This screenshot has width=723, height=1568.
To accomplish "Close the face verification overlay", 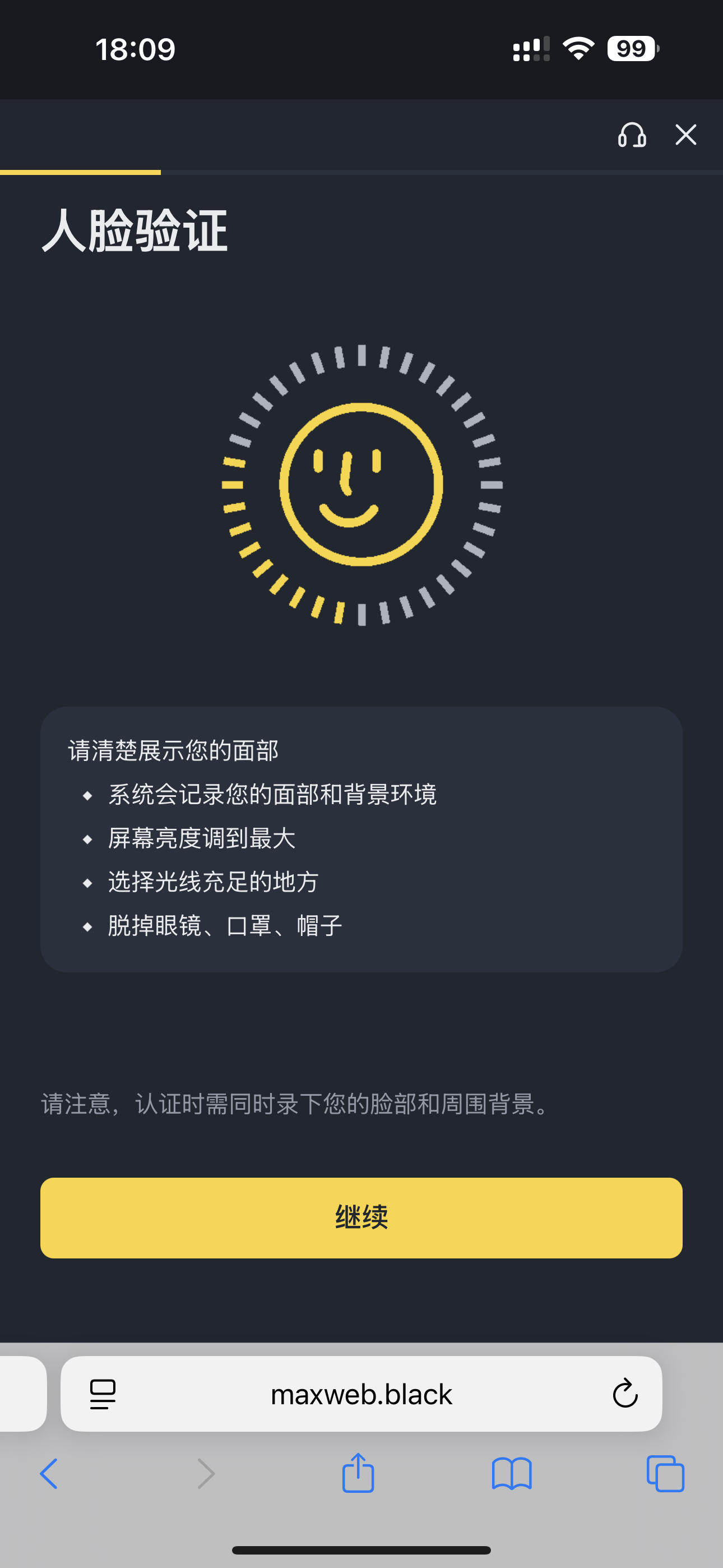I will pyautogui.click(x=685, y=135).
